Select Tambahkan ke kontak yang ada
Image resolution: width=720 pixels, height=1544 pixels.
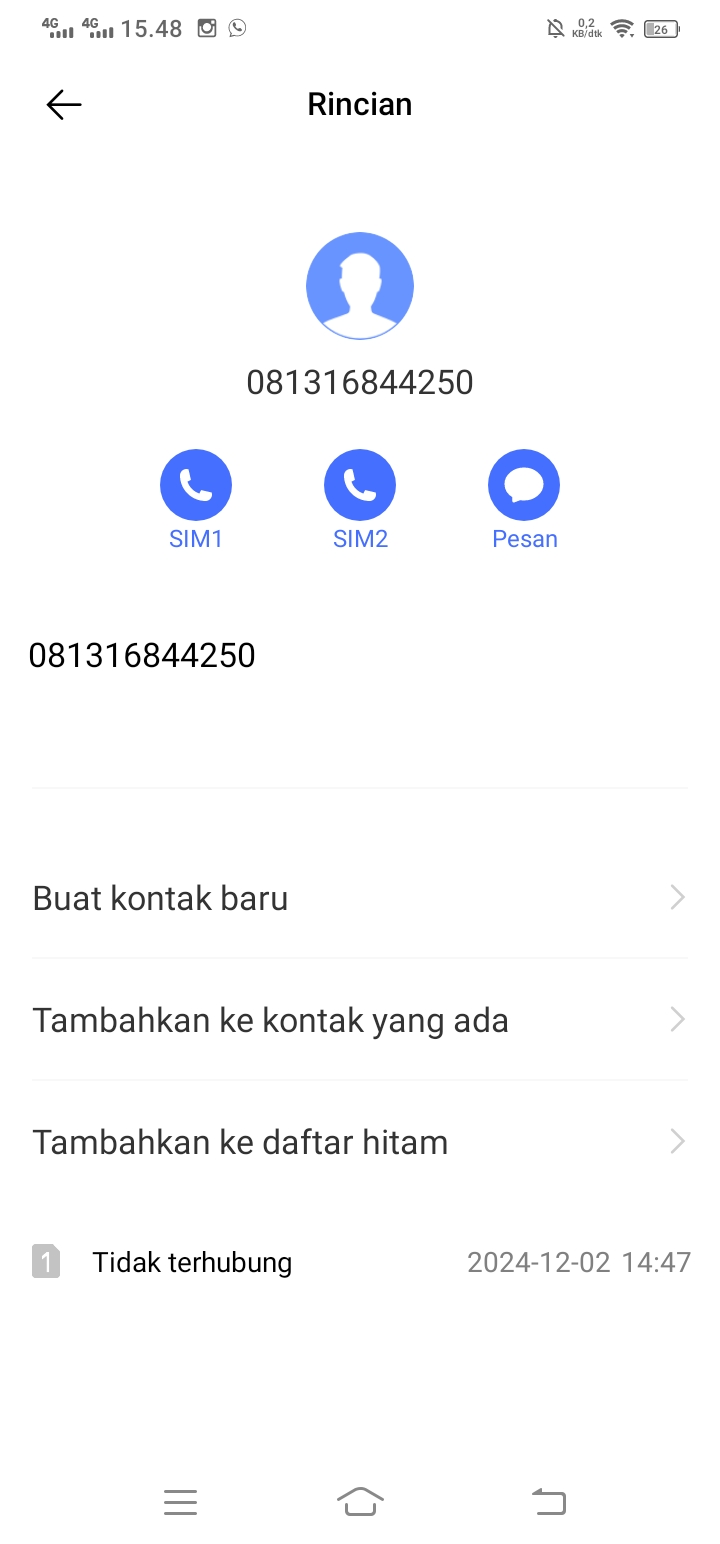(x=360, y=1020)
